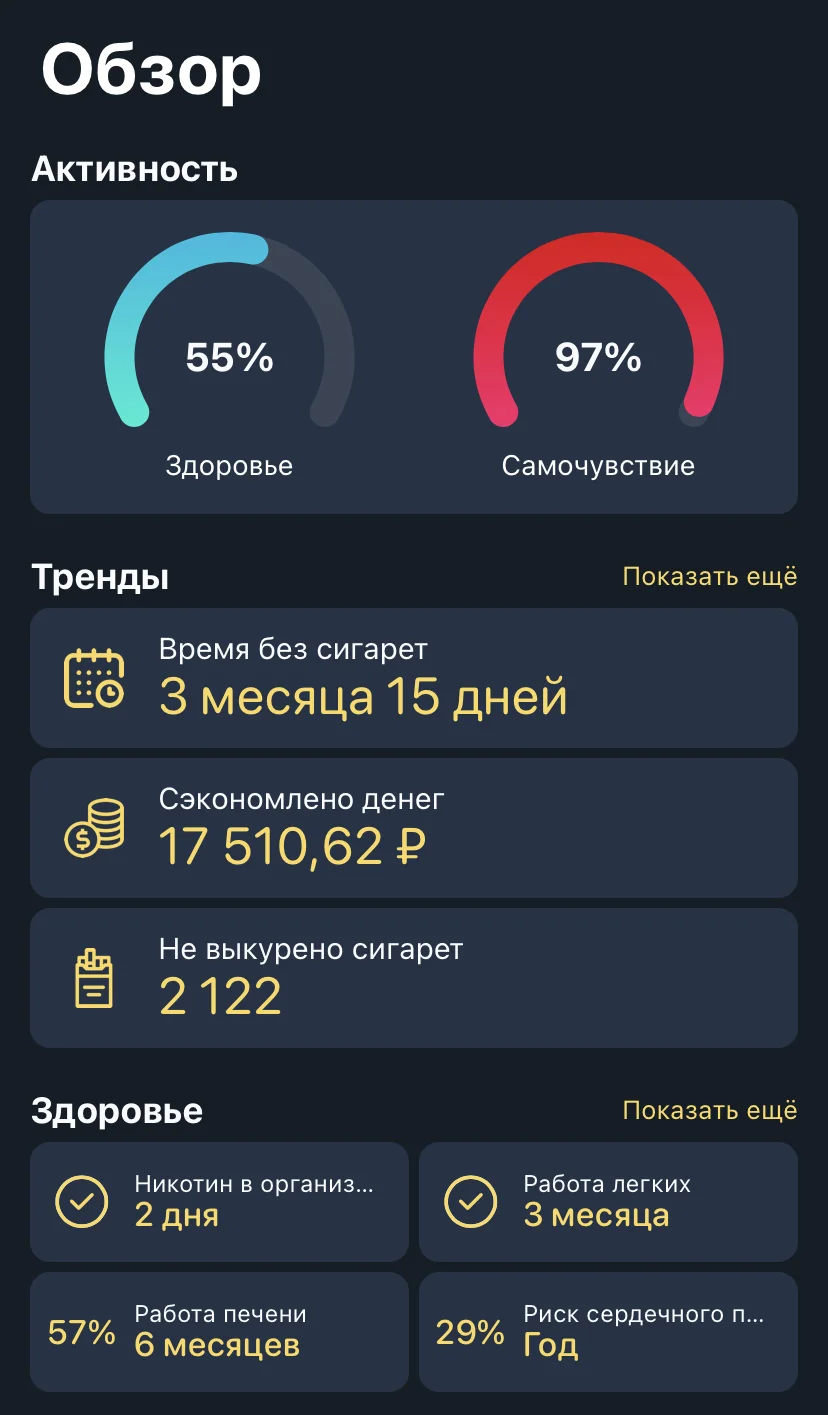Tap the 'Работа легких' card showing 3 месяца
This screenshot has height=1415, width=828.
point(607,1201)
